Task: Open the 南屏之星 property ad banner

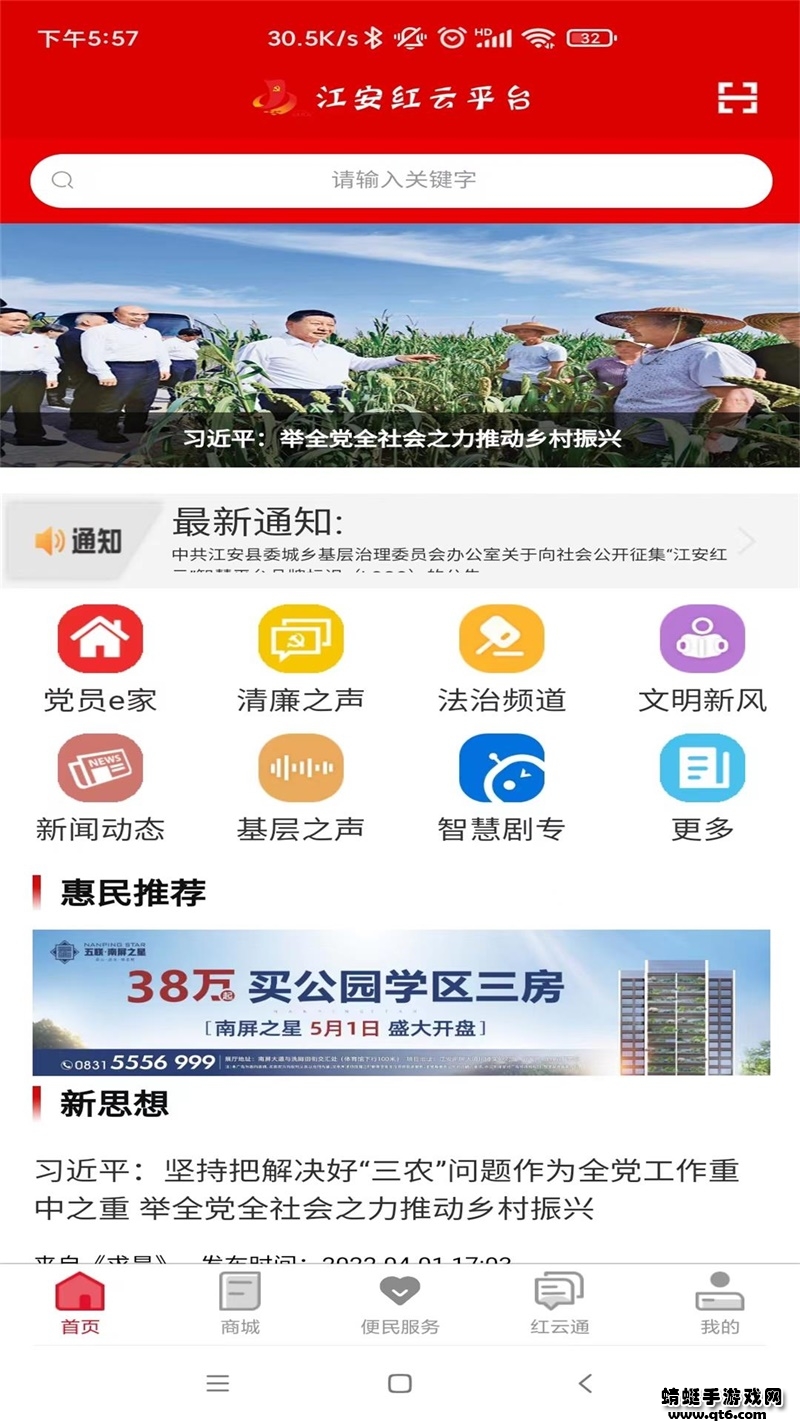Action: pos(401,1003)
